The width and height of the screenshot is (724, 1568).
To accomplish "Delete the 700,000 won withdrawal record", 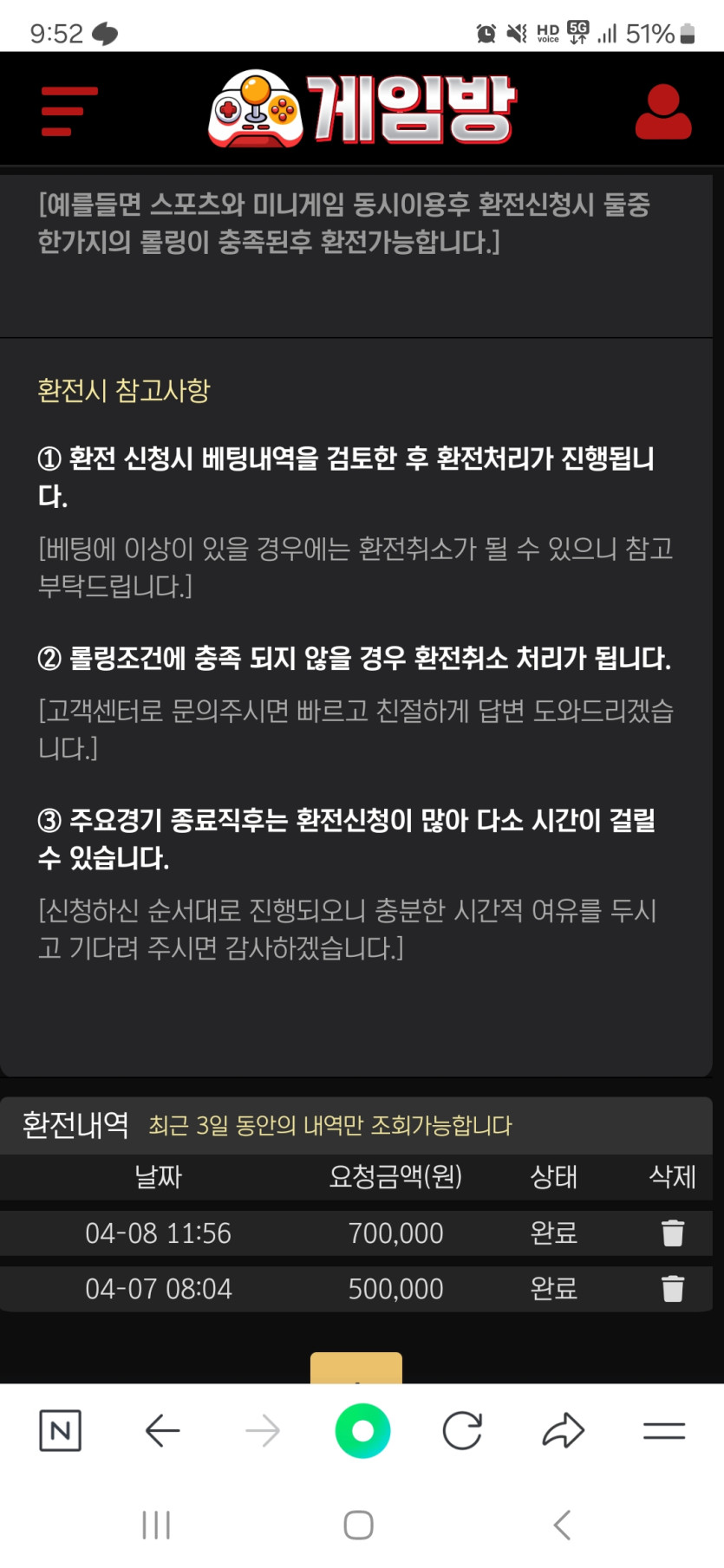I will [673, 1233].
